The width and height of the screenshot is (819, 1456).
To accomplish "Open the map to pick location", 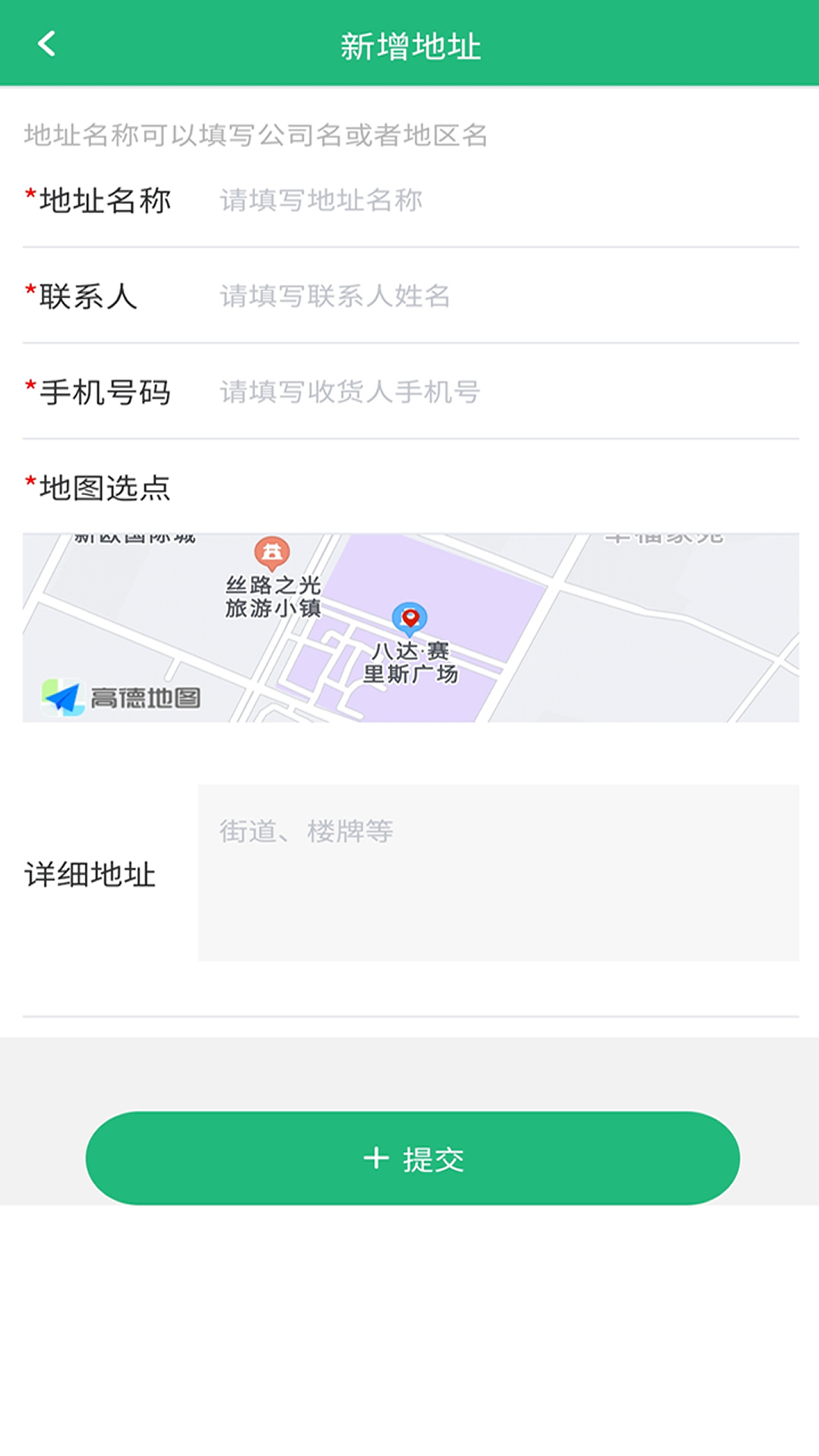I will point(410,627).
